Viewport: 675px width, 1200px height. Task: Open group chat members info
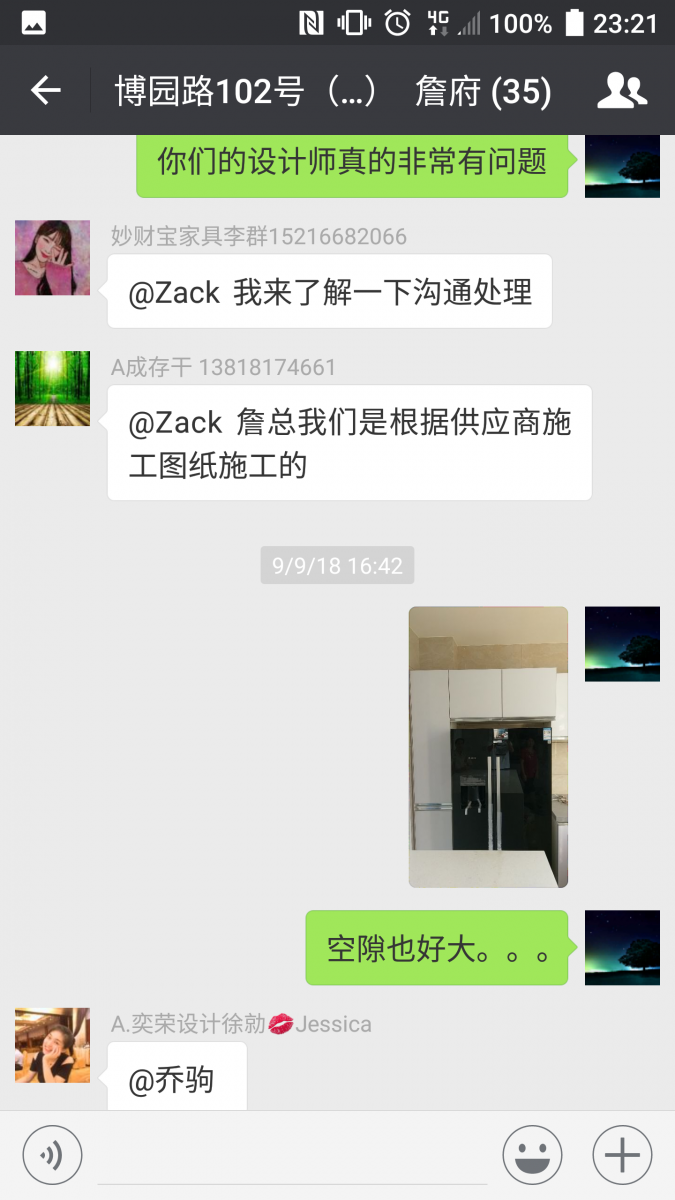click(622, 91)
